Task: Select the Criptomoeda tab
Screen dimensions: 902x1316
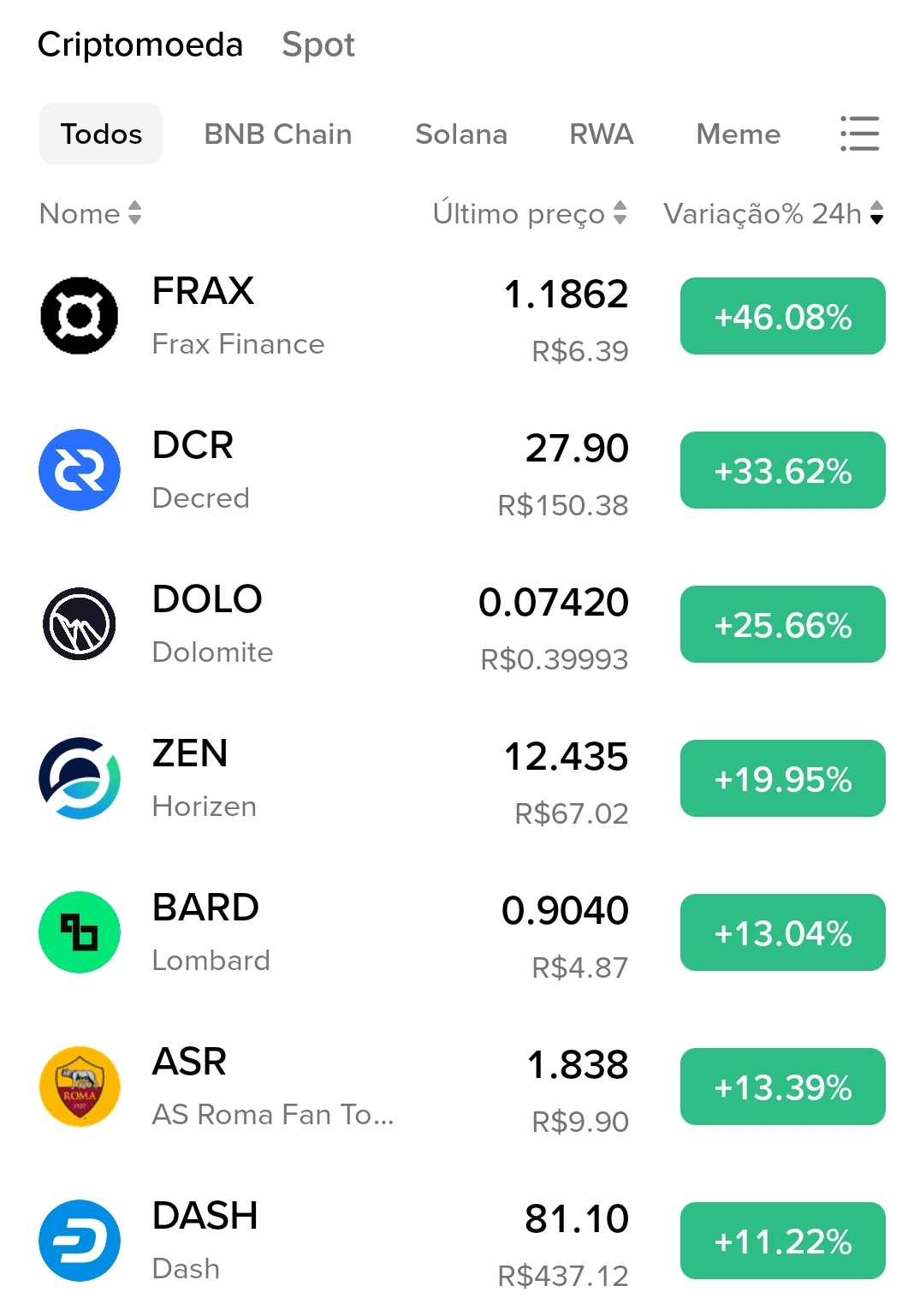Action: point(140,45)
